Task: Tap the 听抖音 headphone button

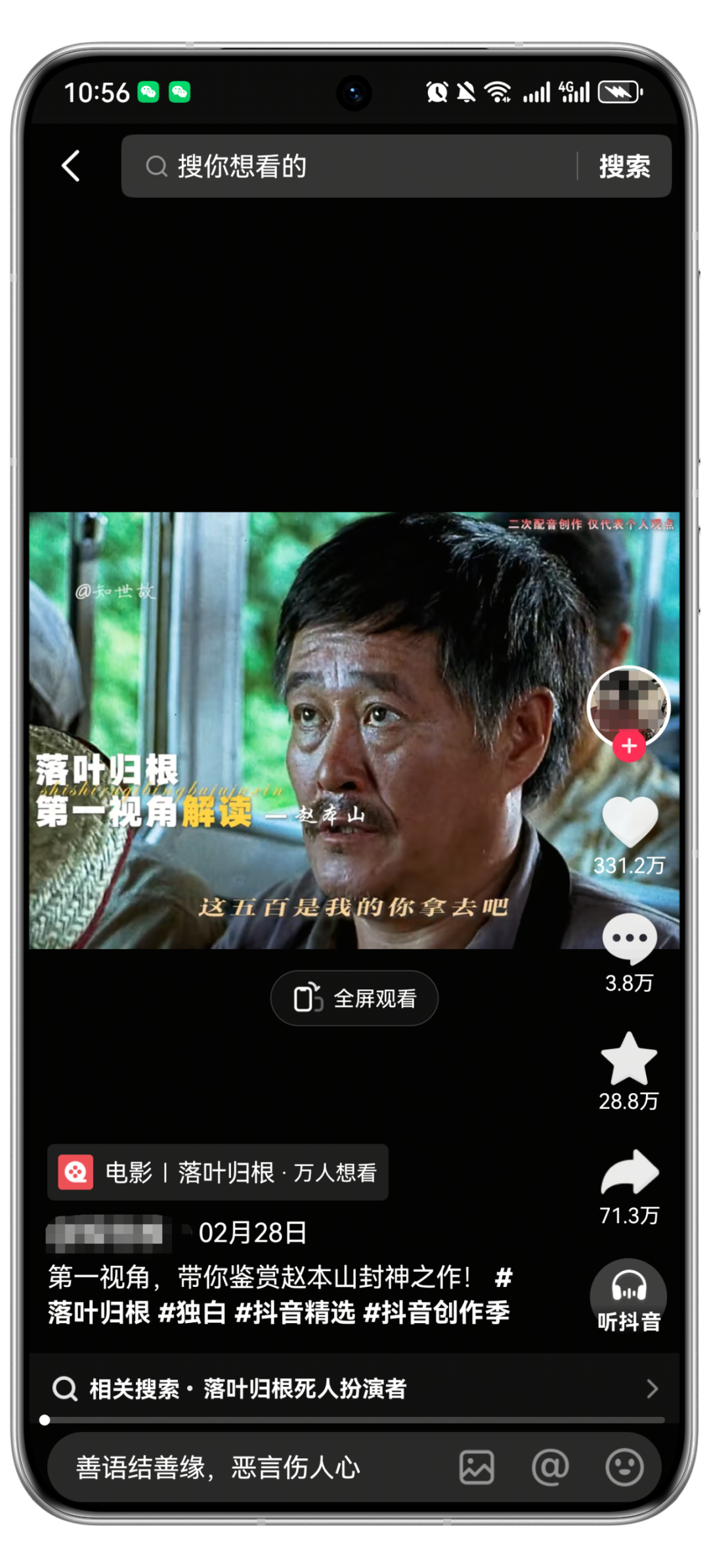Action: 628,1297
